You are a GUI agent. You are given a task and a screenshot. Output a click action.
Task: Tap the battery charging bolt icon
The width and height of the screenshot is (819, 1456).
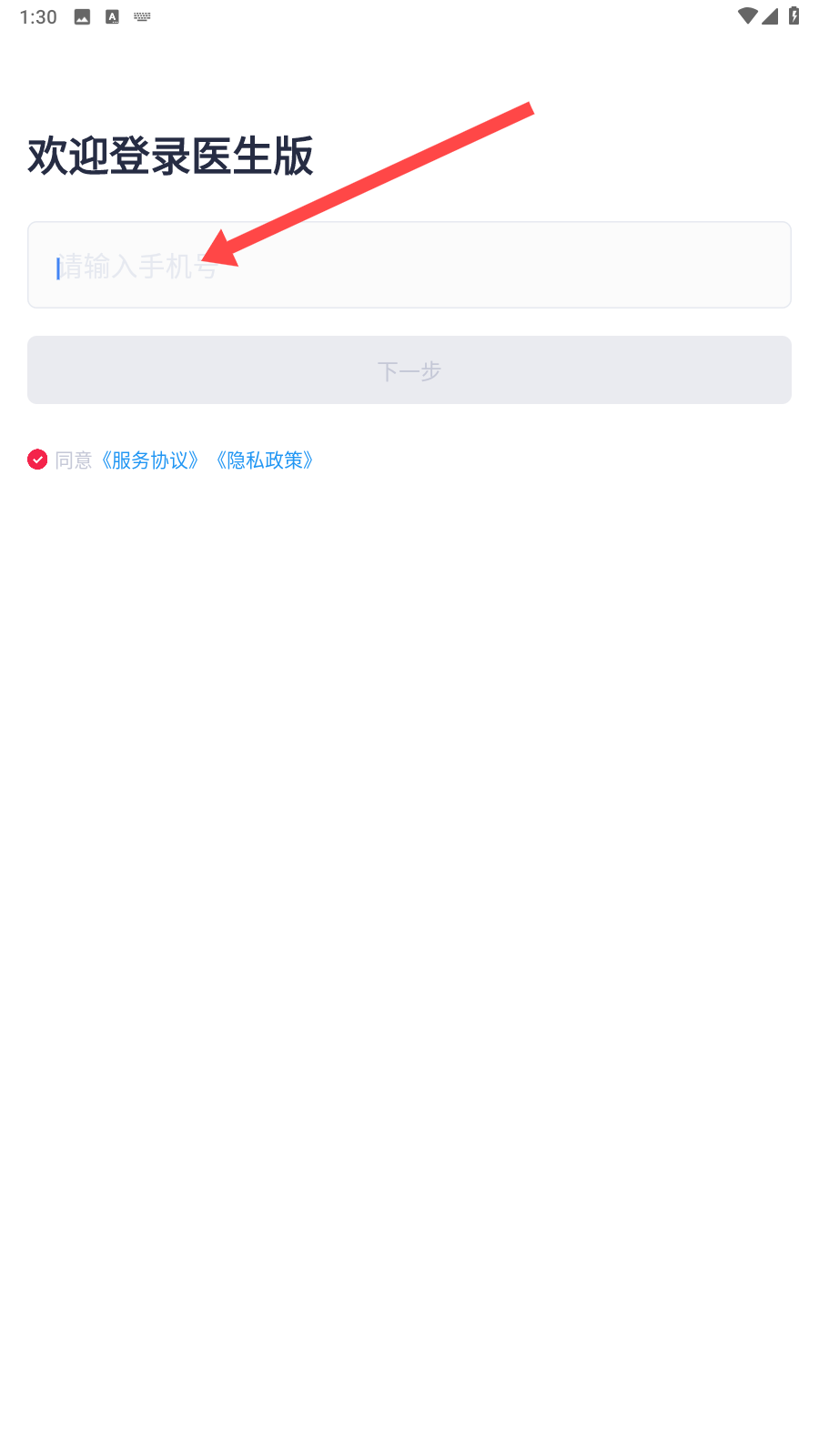click(x=791, y=15)
